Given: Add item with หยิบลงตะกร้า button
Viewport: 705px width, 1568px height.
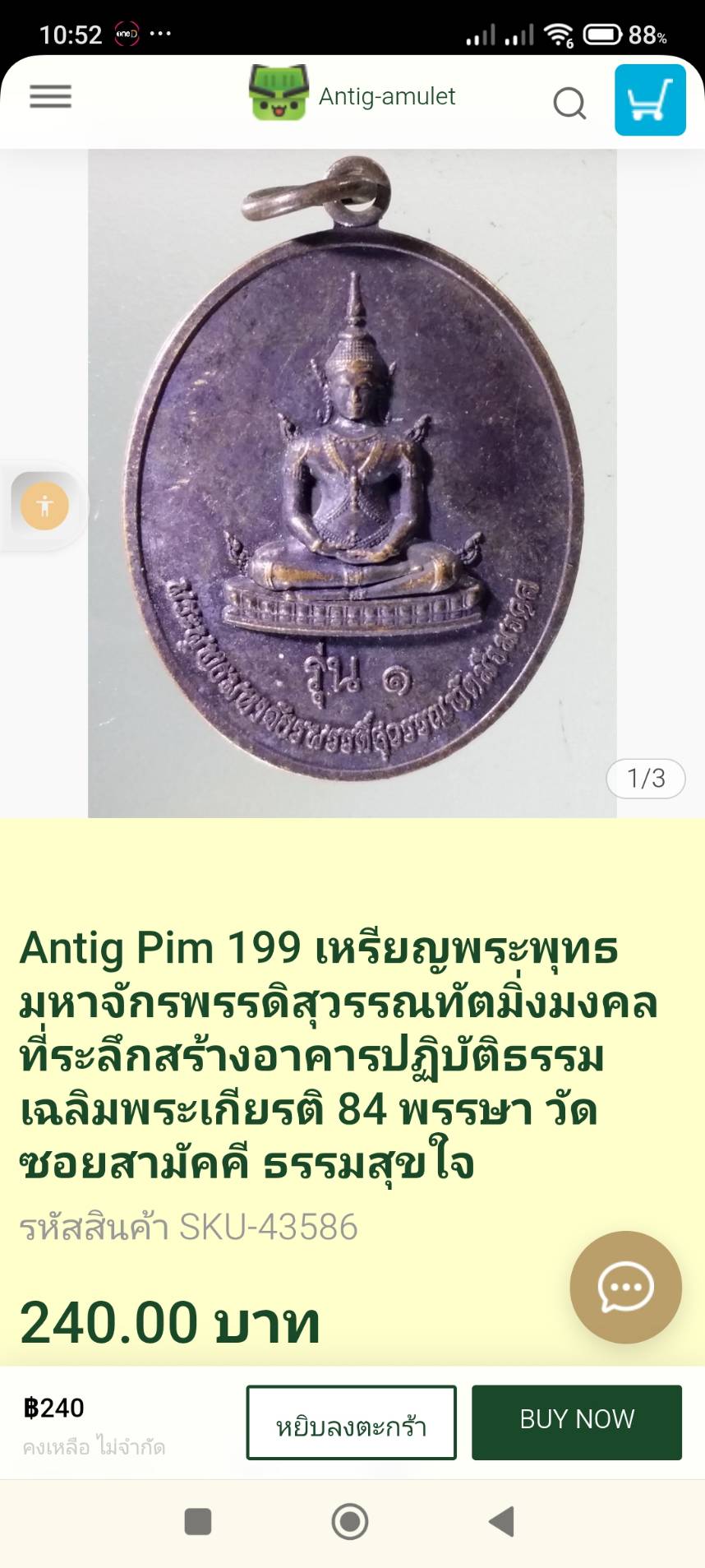Looking at the screenshot, I should [351, 1422].
